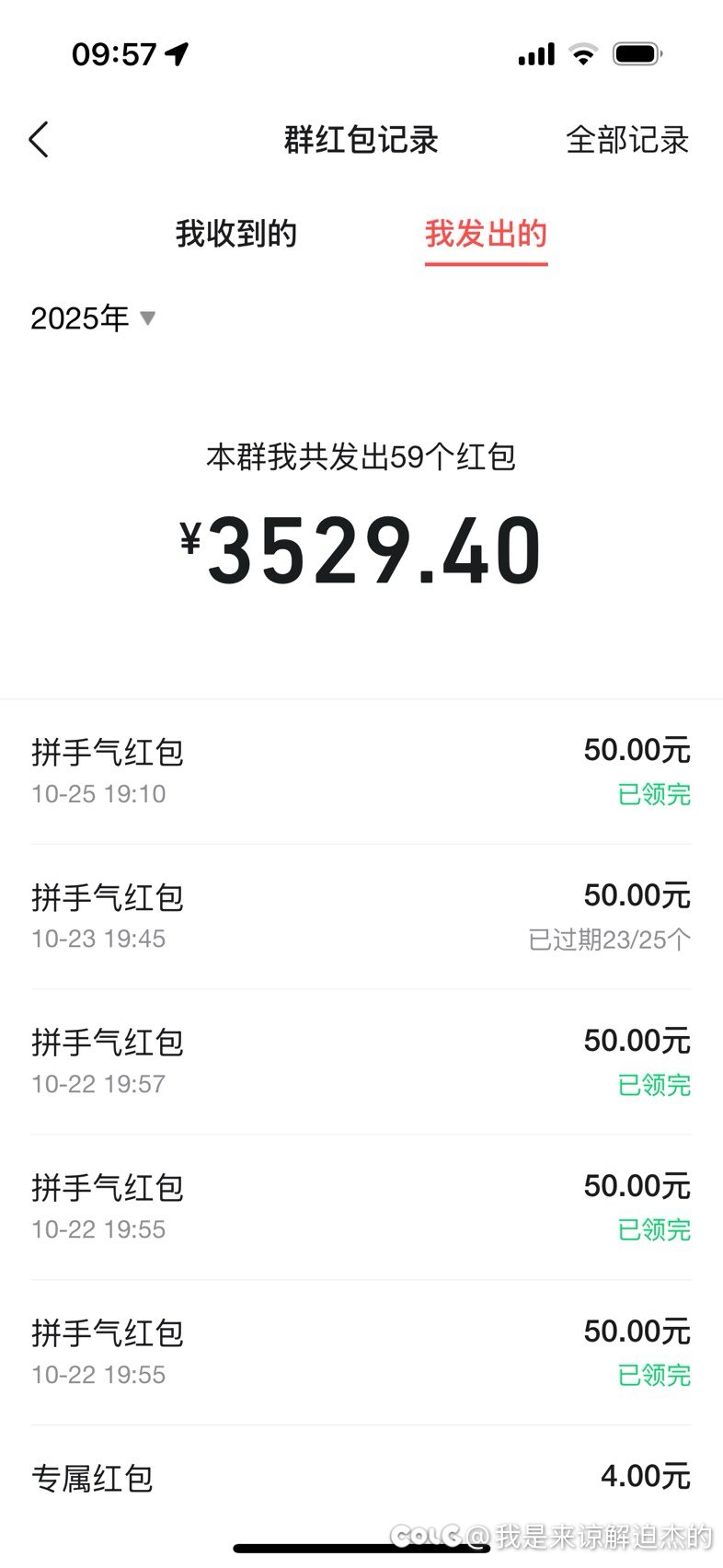Tap the Wi-Fi icon in status bar
This screenshot has width=723, height=1568.
coord(585,53)
